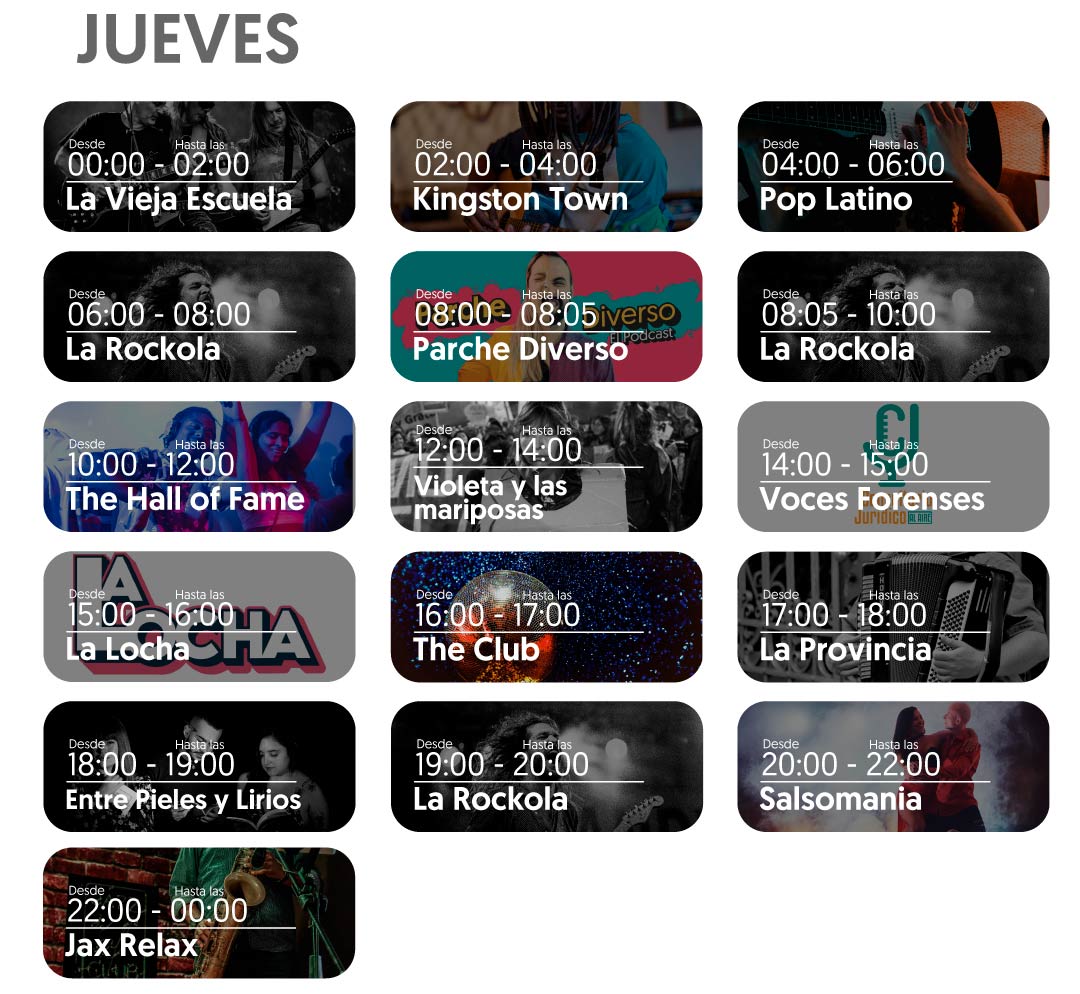The height and width of the screenshot is (994, 1080).
Task: Open the Jax Relax show card
Action: [199, 913]
